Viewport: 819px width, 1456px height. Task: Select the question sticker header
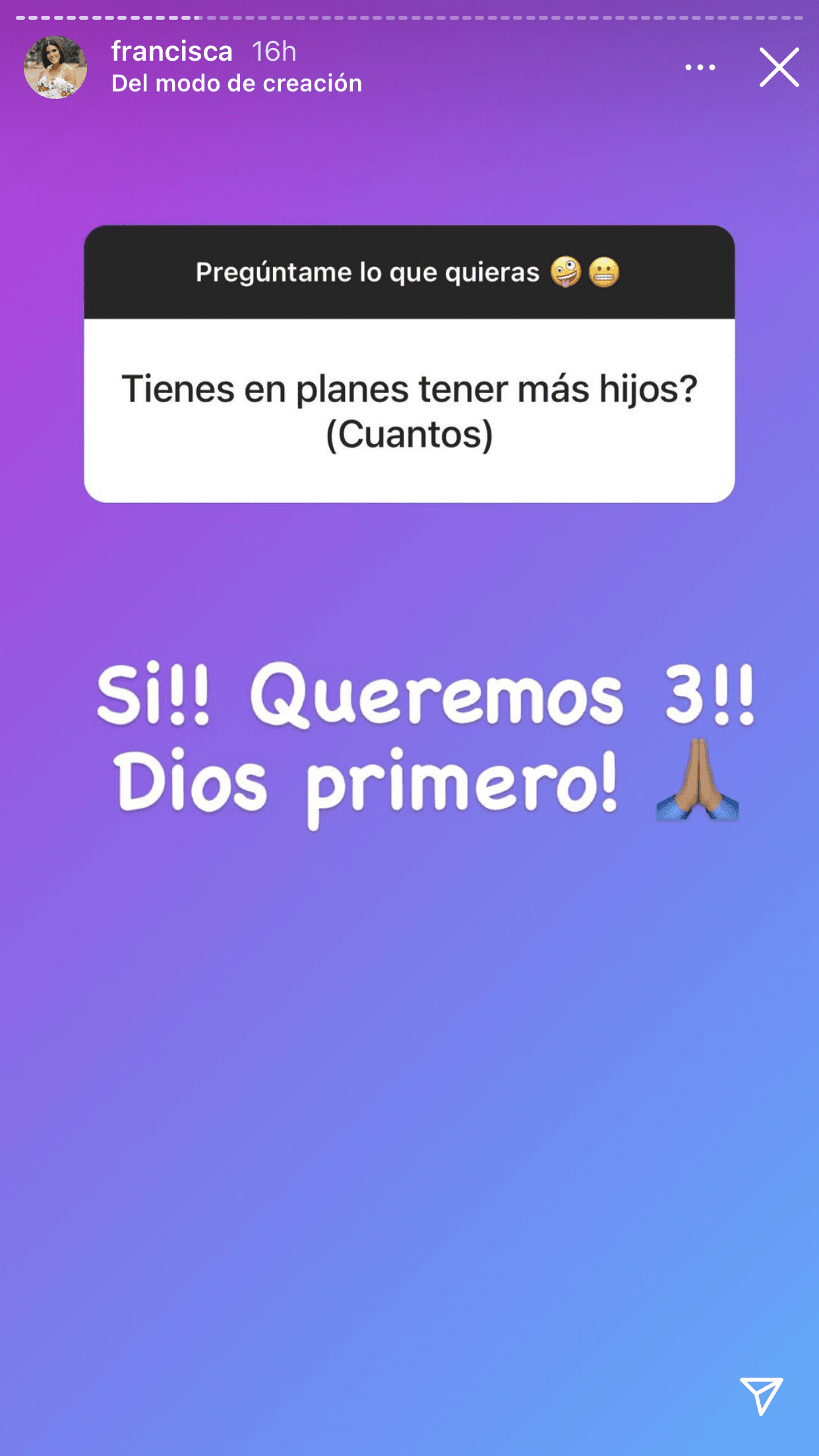click(x=409, y=273)
